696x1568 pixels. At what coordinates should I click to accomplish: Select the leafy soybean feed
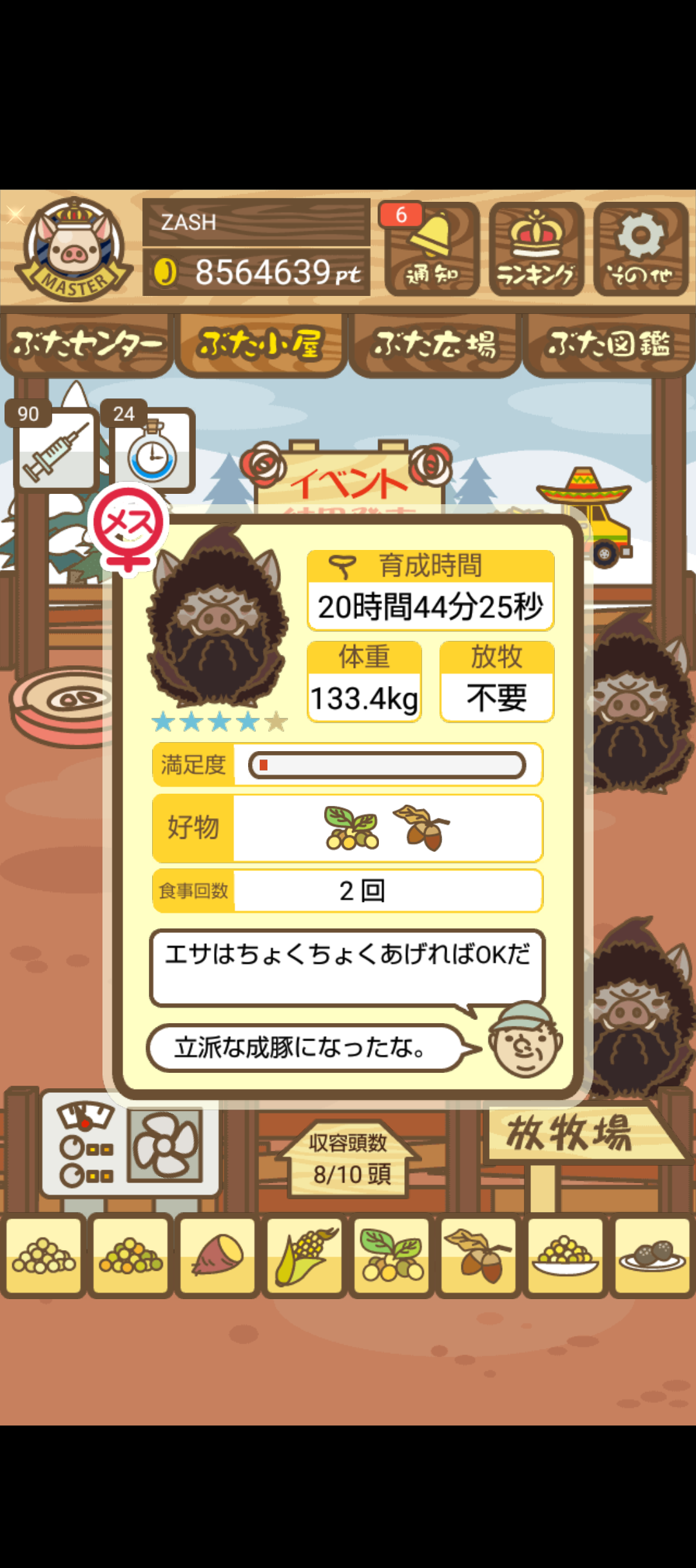tap(392, 1255)
